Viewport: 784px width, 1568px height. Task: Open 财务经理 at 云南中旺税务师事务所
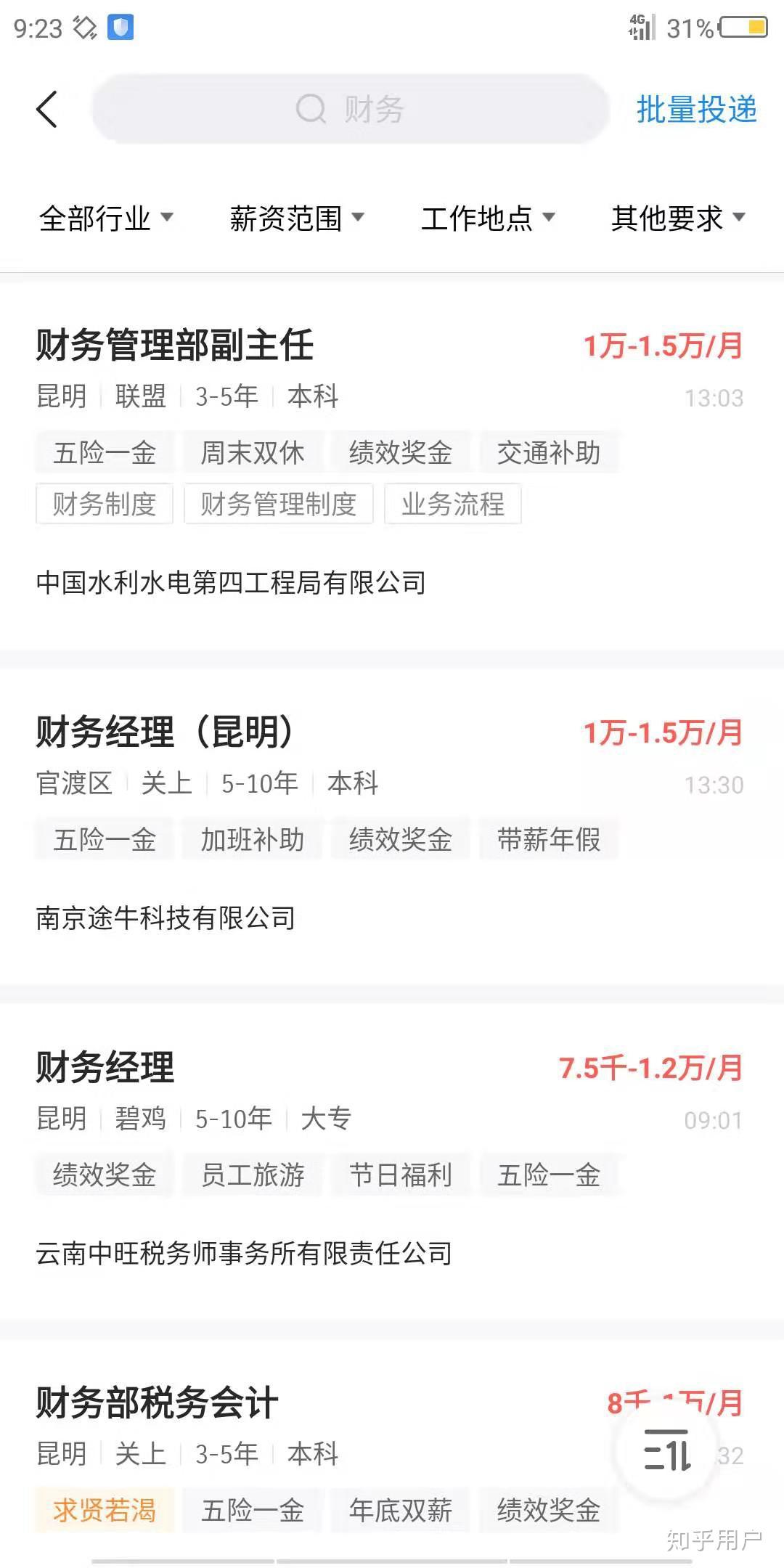point(106,1067)
